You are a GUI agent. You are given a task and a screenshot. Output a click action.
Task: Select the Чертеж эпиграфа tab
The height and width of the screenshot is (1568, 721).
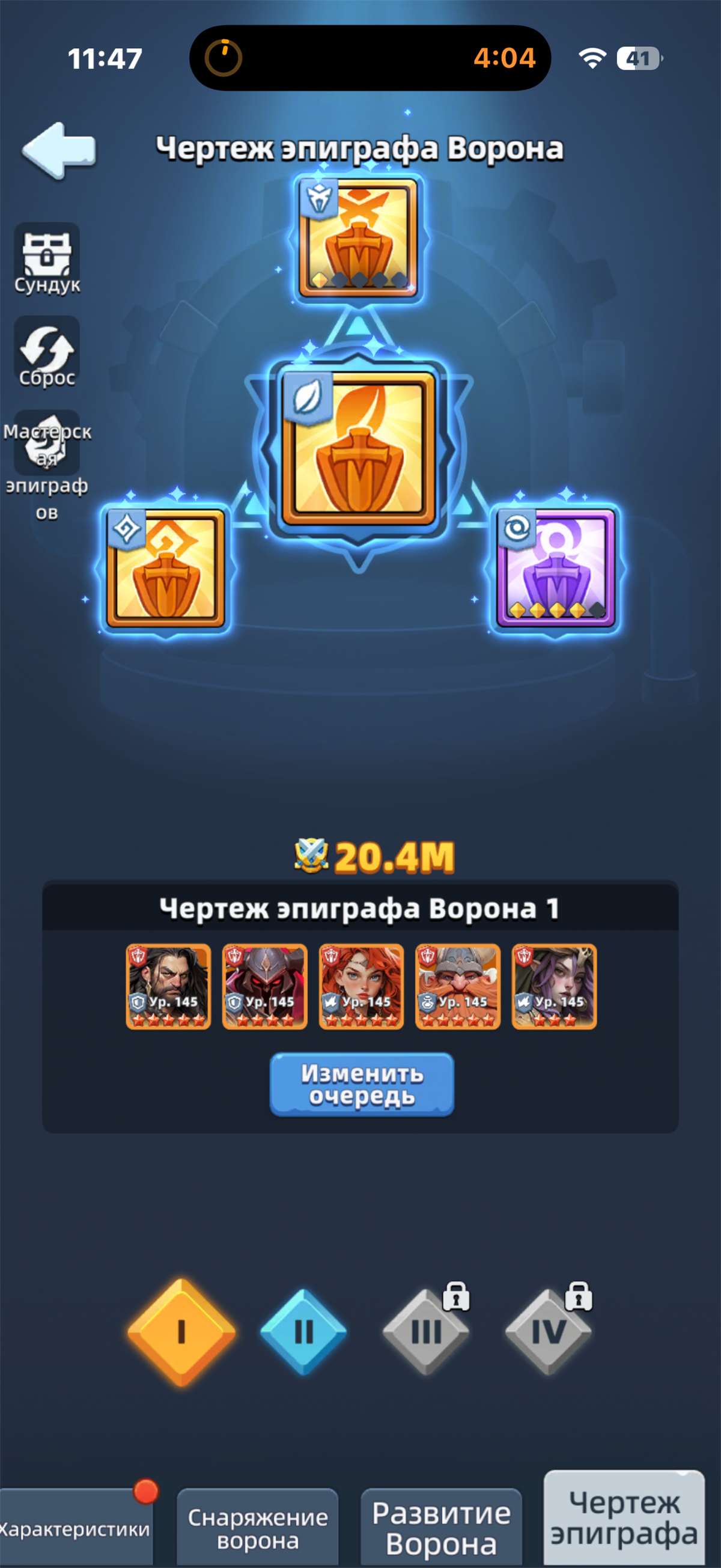tap(624, 1519)
